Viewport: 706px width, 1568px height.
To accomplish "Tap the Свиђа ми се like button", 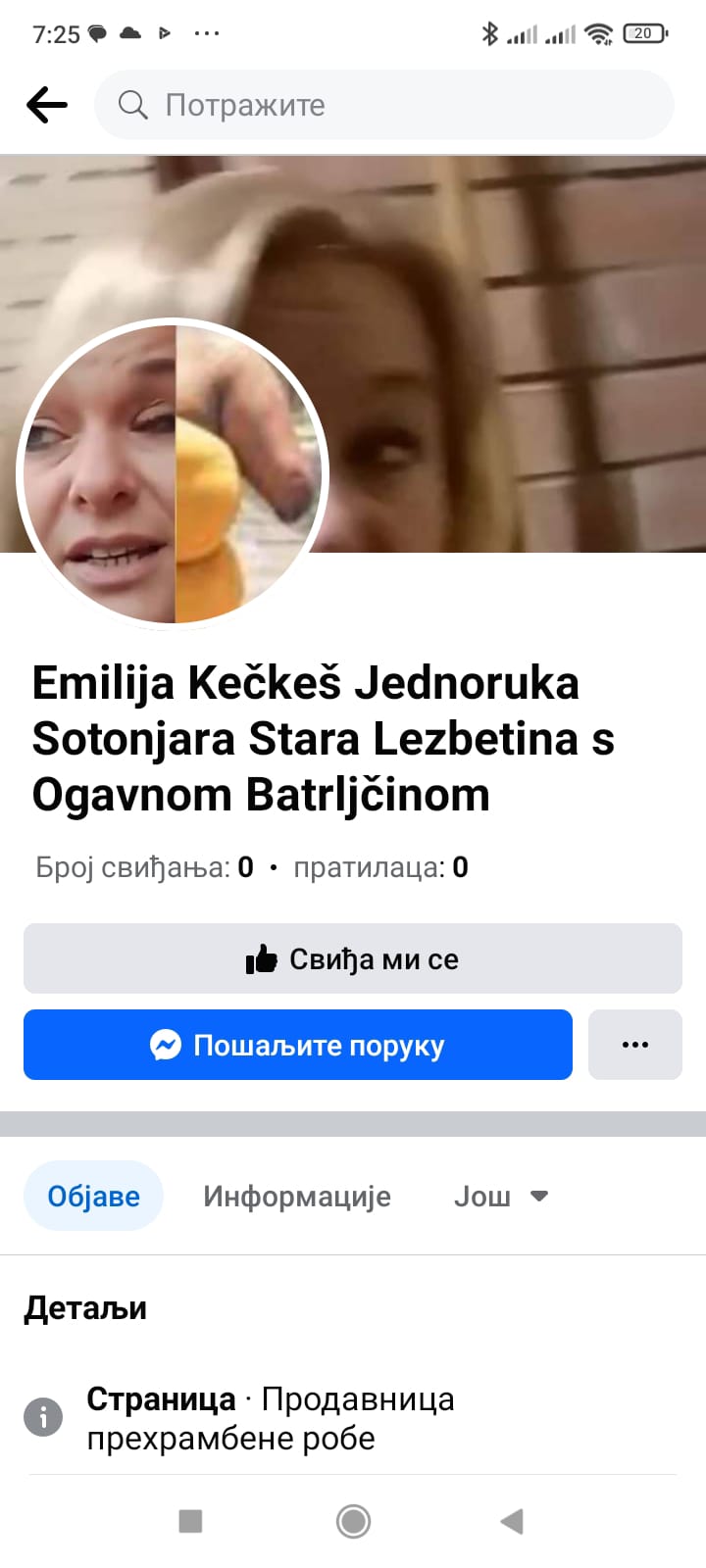I will click(353, 958).
